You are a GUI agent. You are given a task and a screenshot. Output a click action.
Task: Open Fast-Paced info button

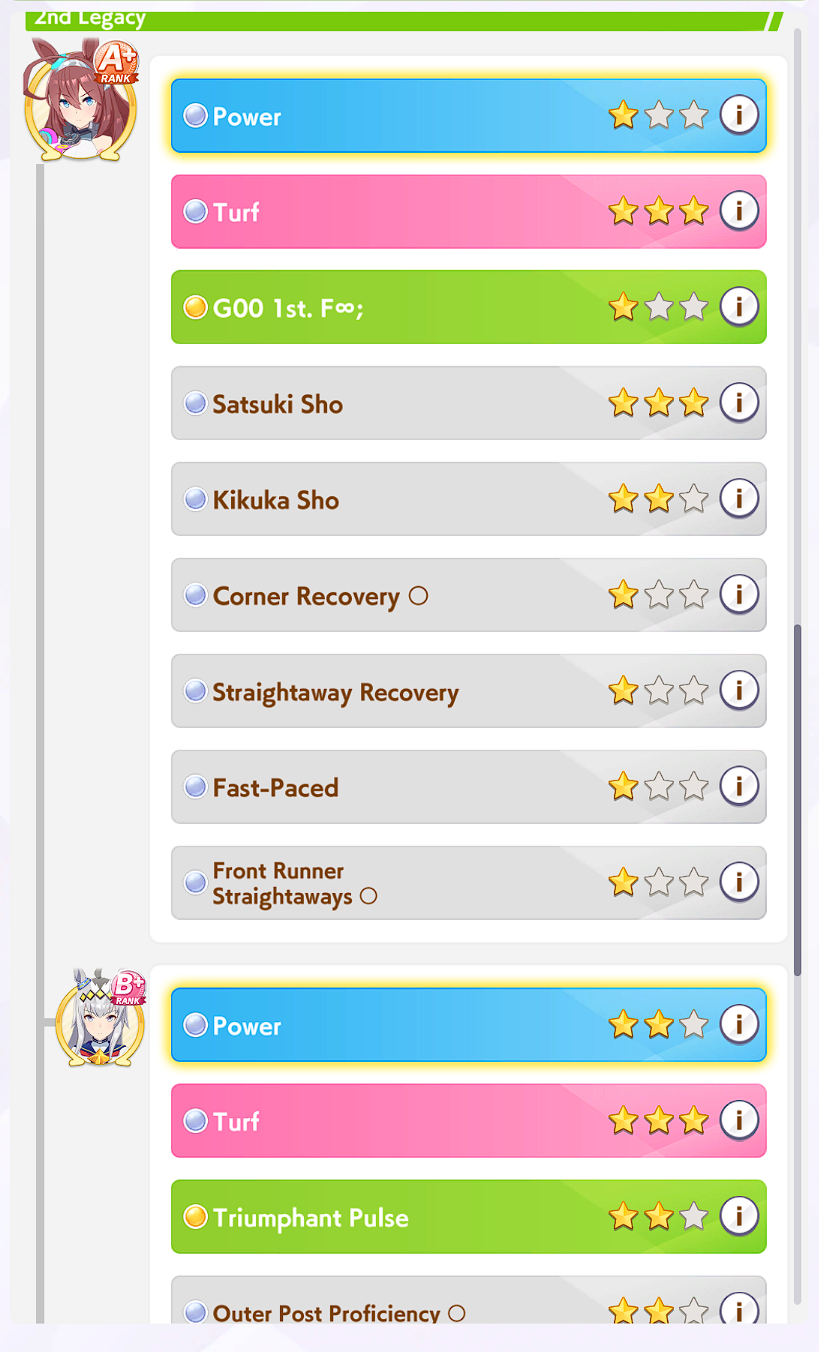point(739,786)
